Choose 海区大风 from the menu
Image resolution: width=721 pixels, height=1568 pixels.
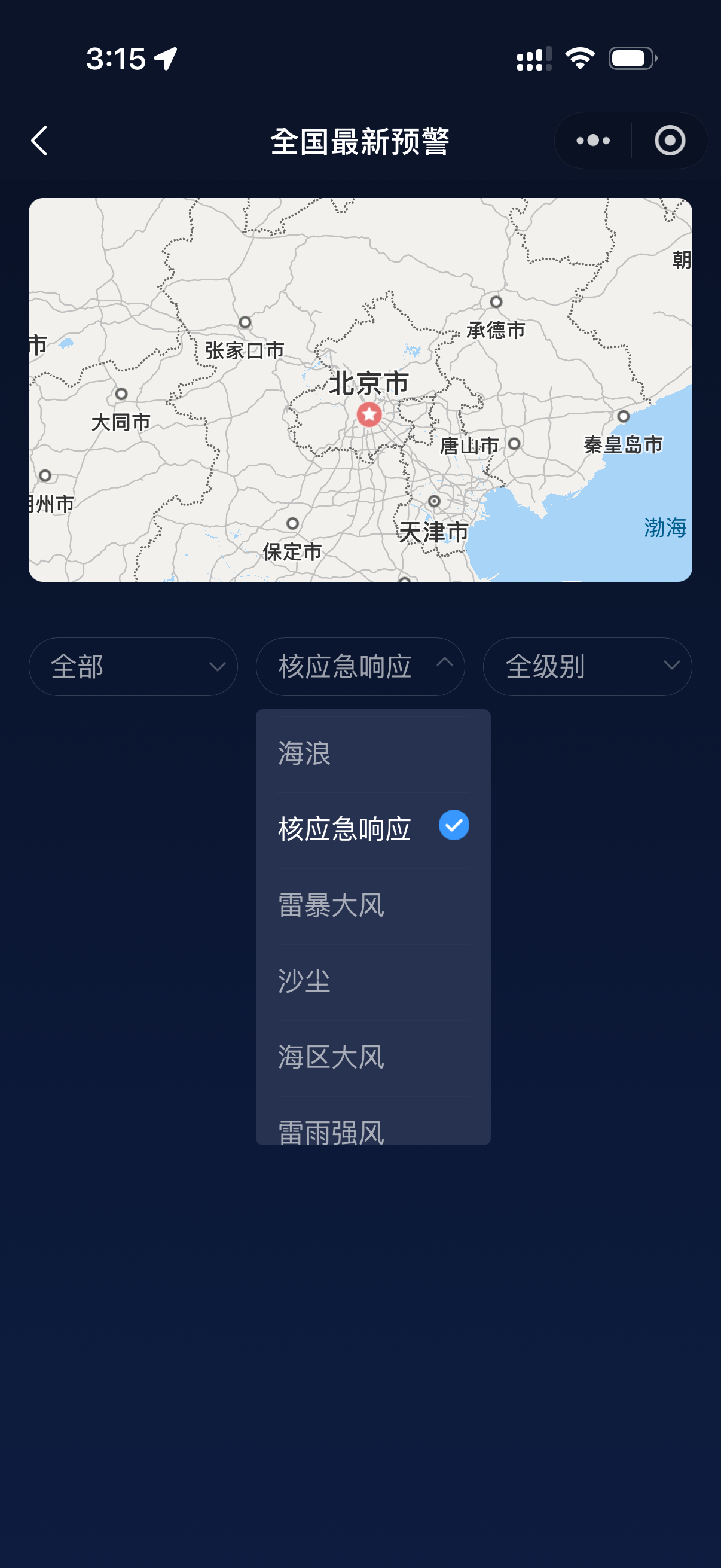click(x=331, y=1058)
